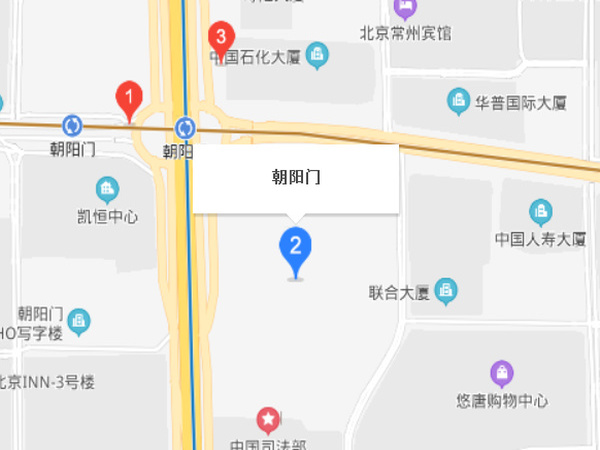600x450 pixels.
Task: Select 华普国际大厦 point of interest
Action: click(x=458, y=100)
